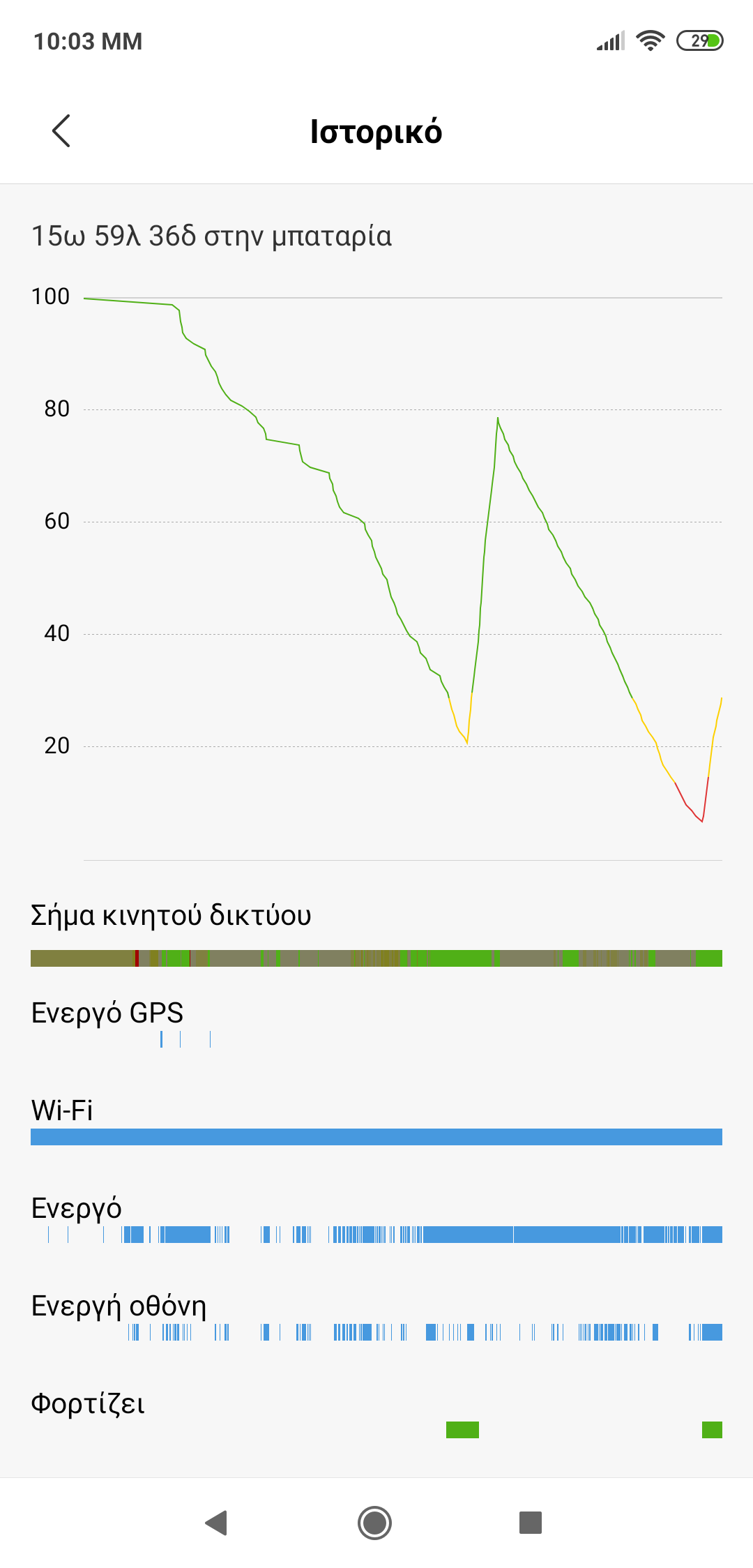
Task: Open the recent apps view
Action: pyautogui.click(x=531, y=1523)
